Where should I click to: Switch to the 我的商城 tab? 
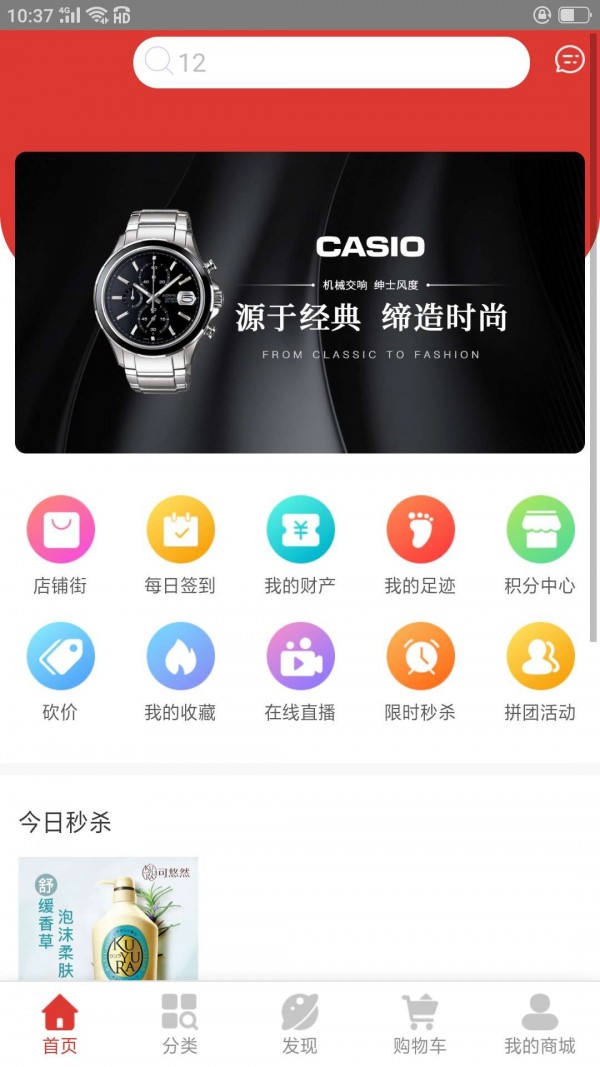(x=540, y=1025)
